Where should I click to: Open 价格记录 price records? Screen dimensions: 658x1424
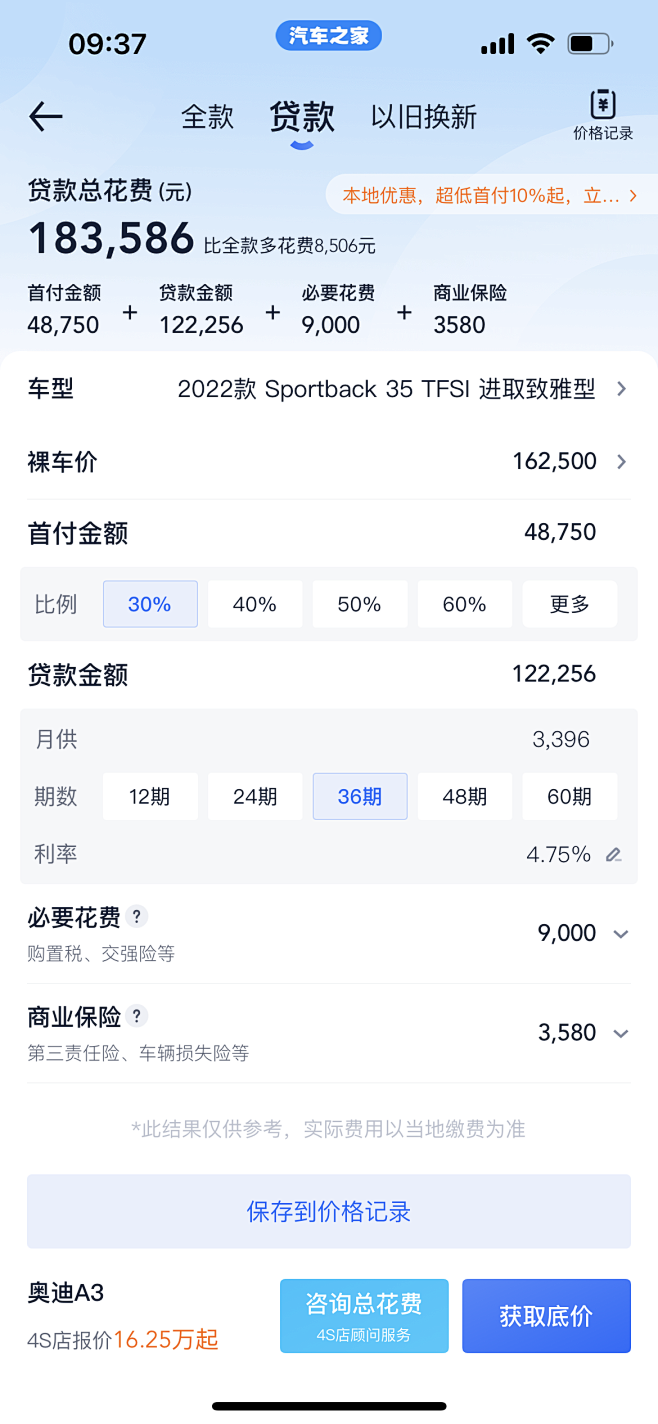coord(603,115)
